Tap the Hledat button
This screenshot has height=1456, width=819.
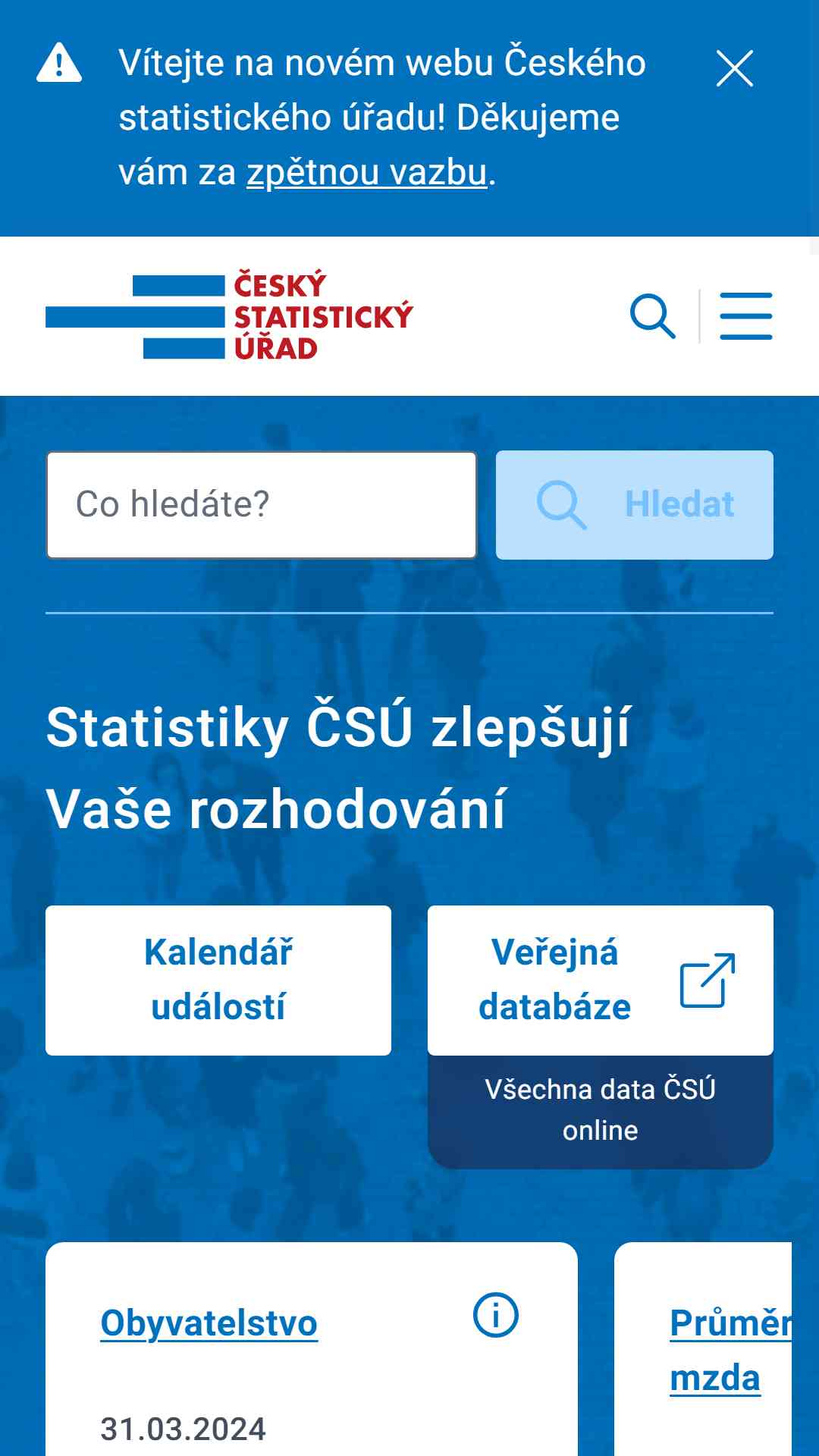tap(635, 505)
